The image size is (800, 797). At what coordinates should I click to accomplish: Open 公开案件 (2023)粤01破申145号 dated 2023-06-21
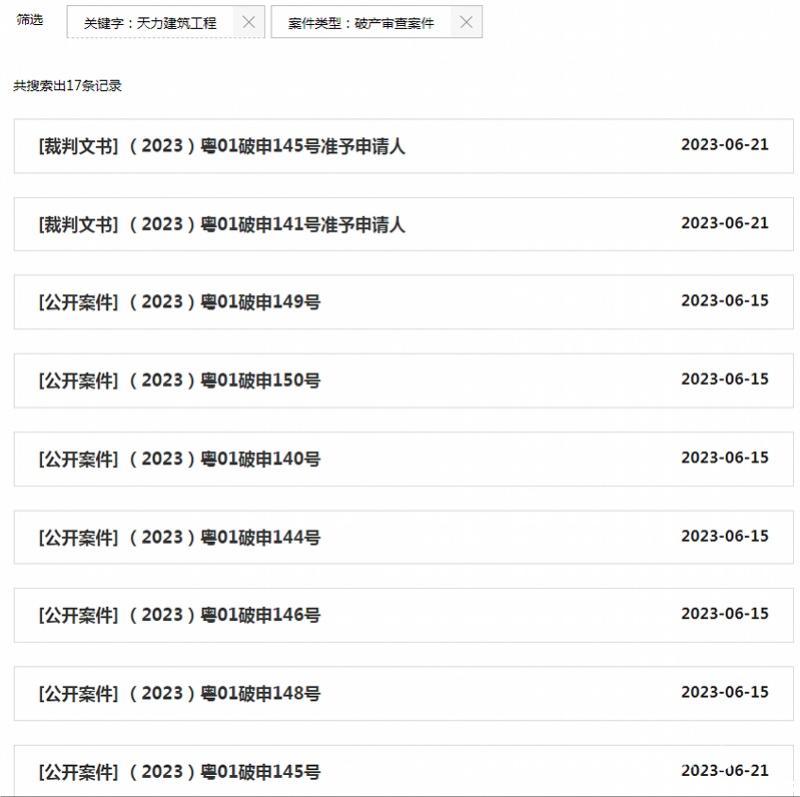(180, 771)
